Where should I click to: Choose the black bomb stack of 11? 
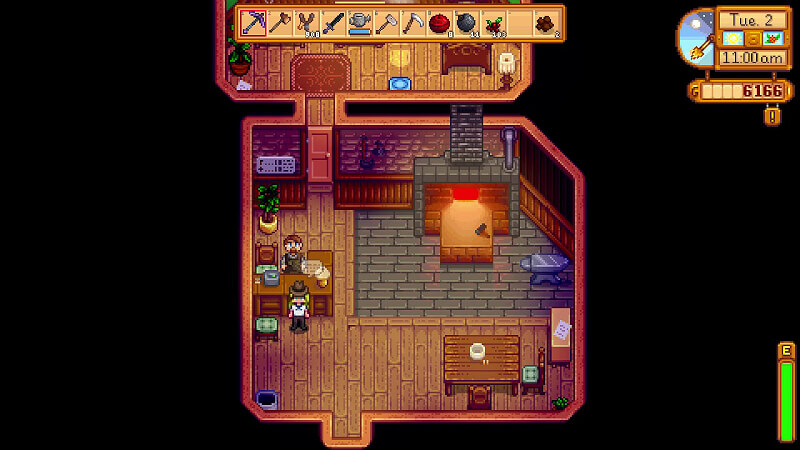(x=467, y=23)
